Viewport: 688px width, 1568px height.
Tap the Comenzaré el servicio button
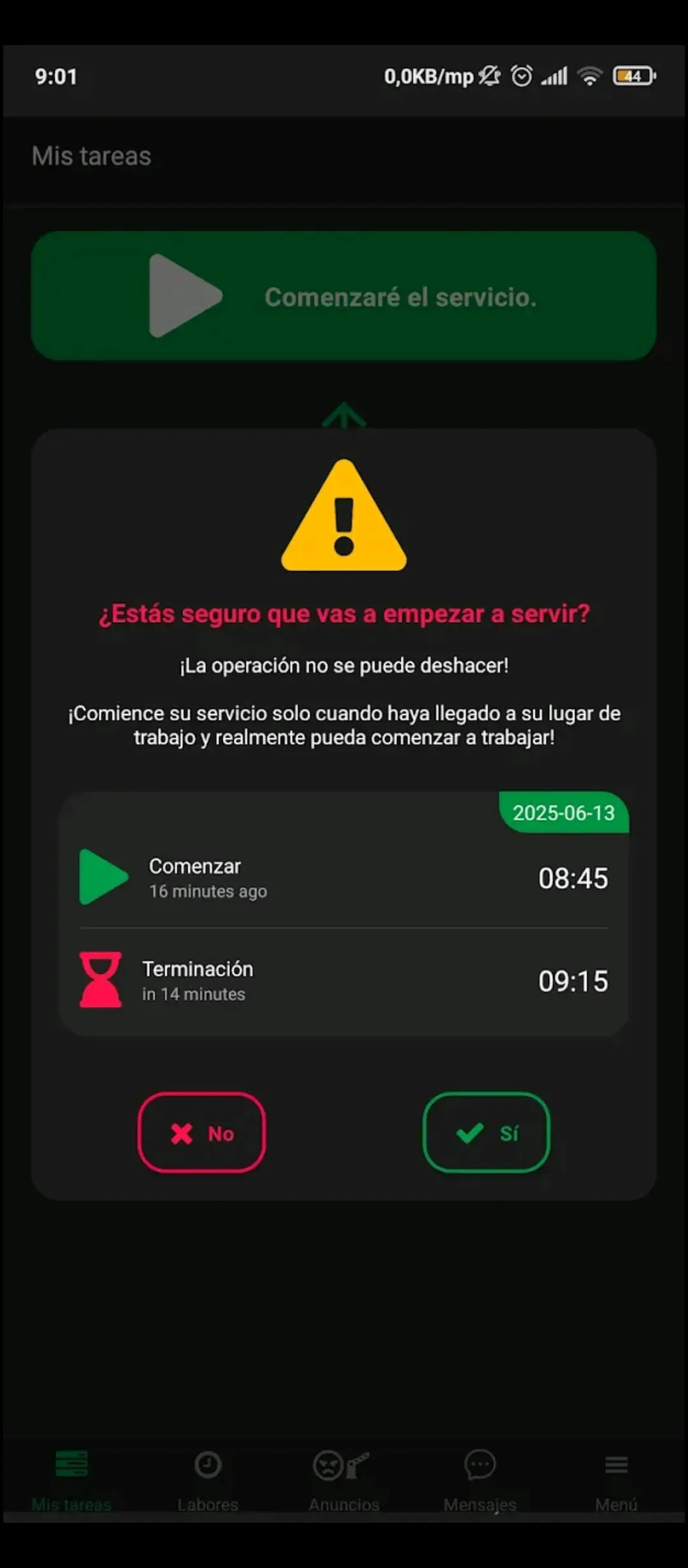click(x=344, y=296)
